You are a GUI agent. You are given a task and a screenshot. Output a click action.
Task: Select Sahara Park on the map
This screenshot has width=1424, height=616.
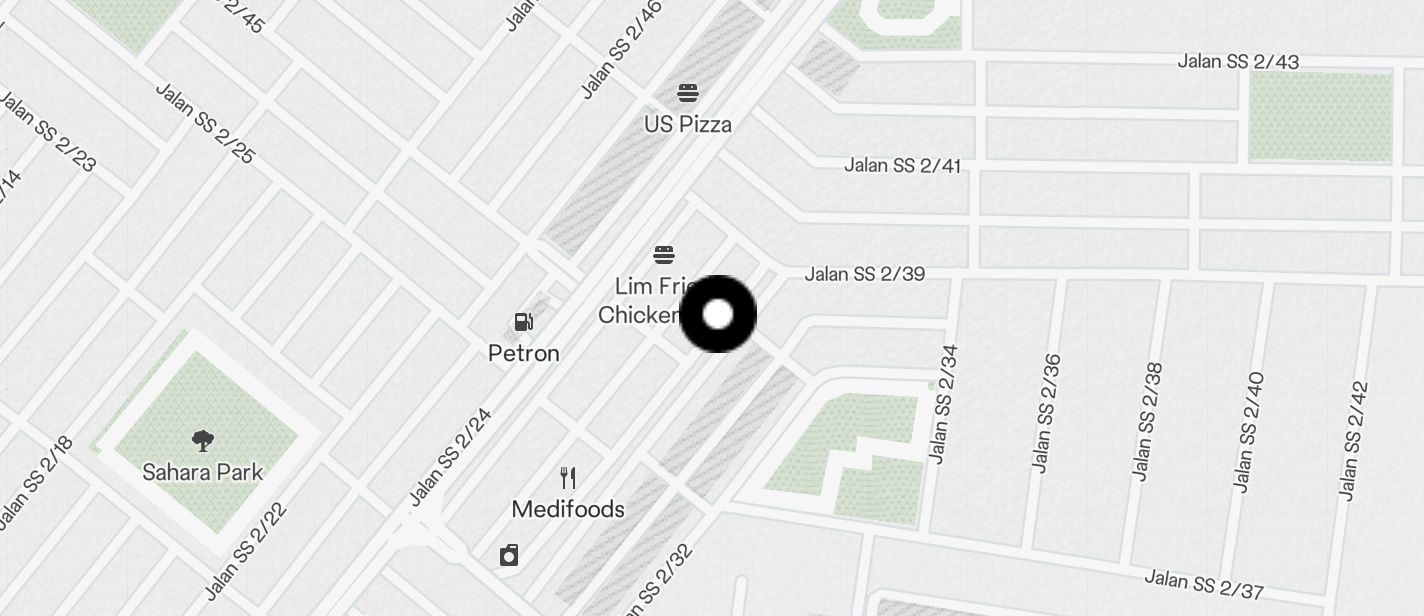pyautogui.click(x=202, y=441)
